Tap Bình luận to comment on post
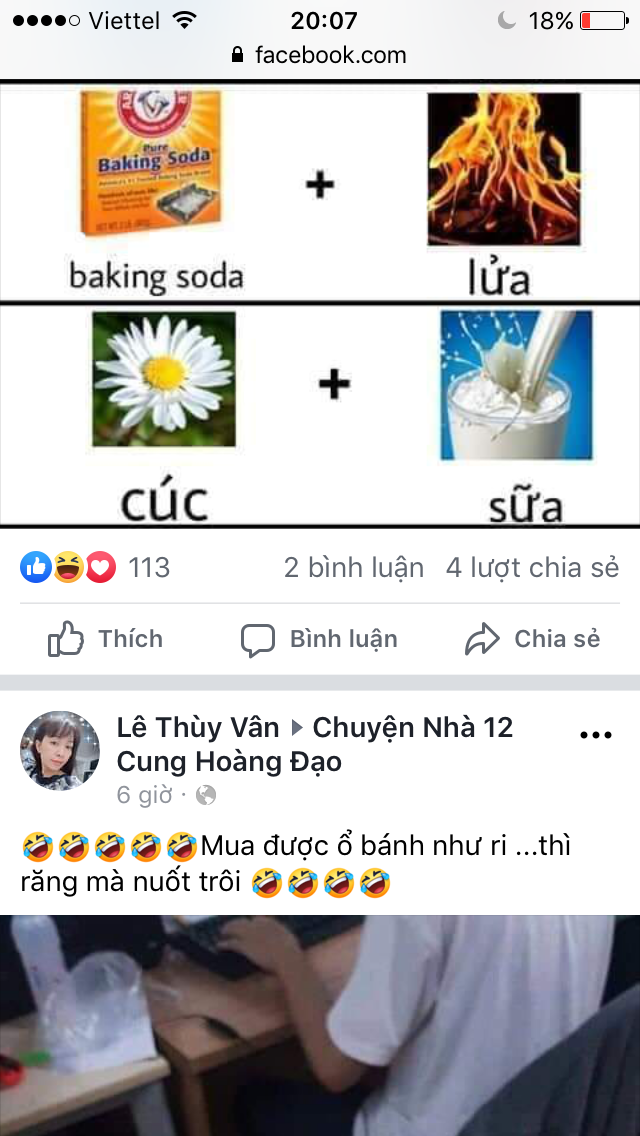The height and width of the screenshot is (1136, 640). 319,639
